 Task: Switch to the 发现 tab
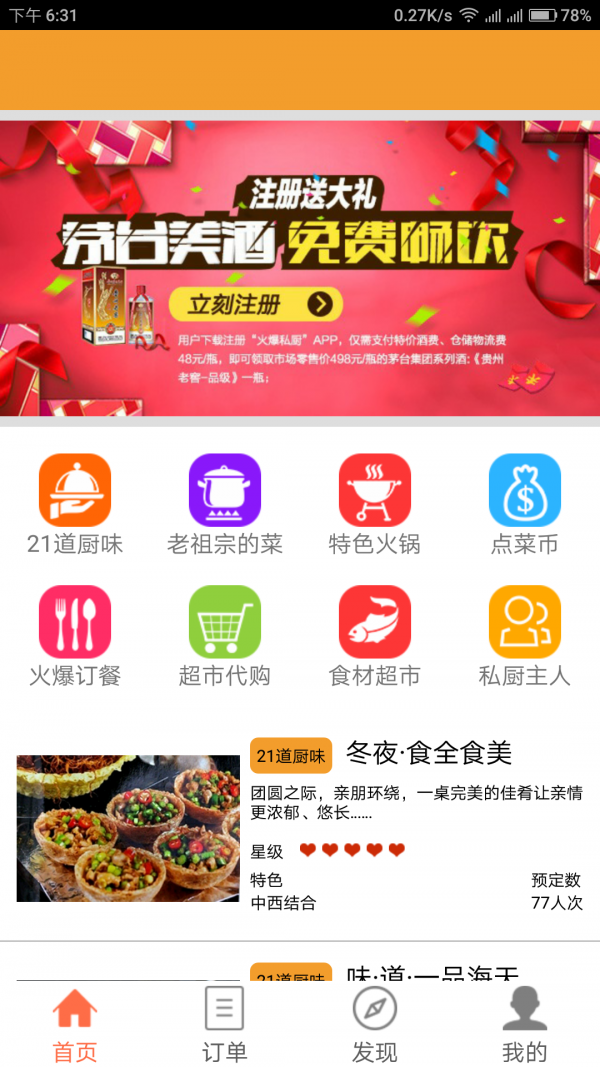pyautogui.click(x=375, y=1024)
